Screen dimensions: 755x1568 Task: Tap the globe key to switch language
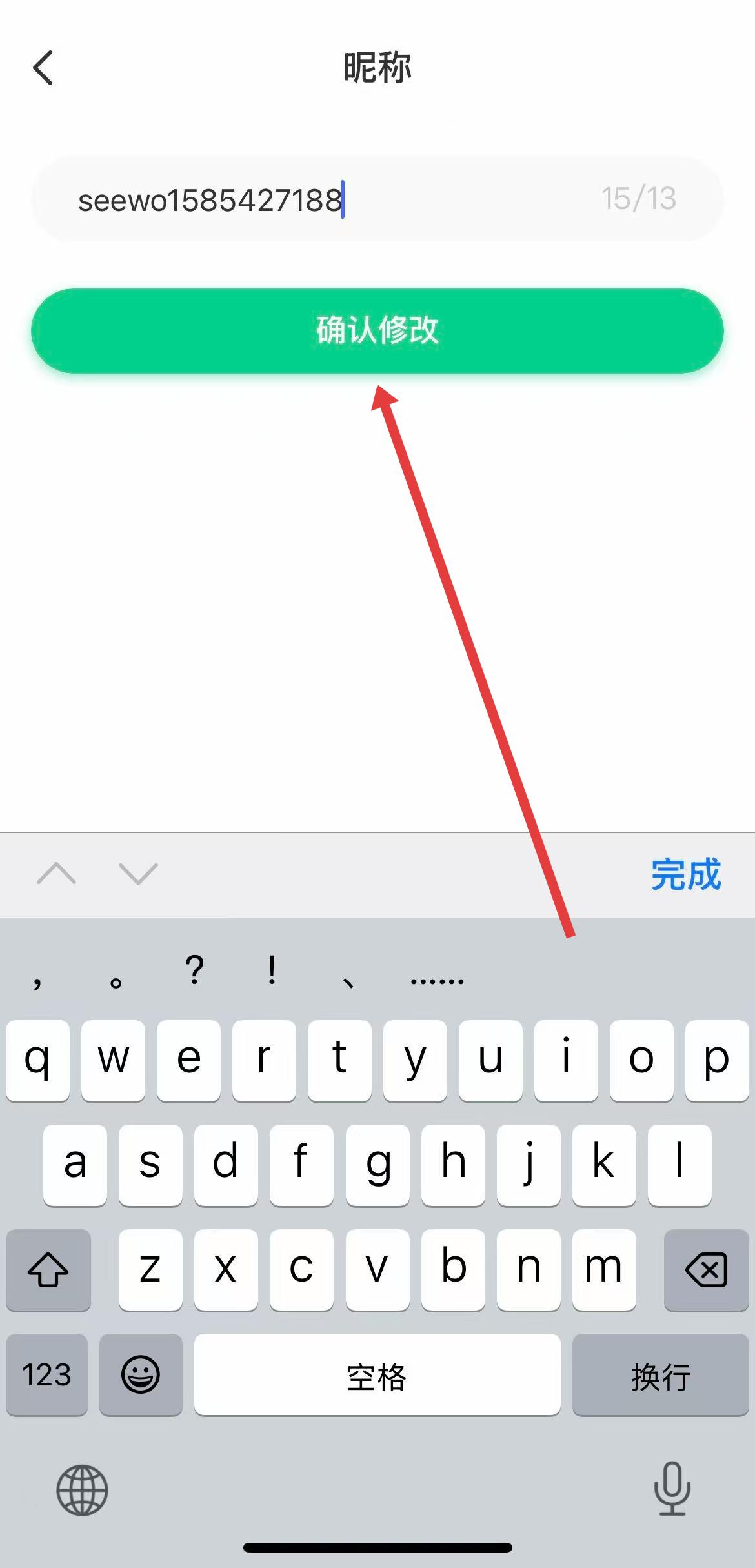pos(82,1490)
